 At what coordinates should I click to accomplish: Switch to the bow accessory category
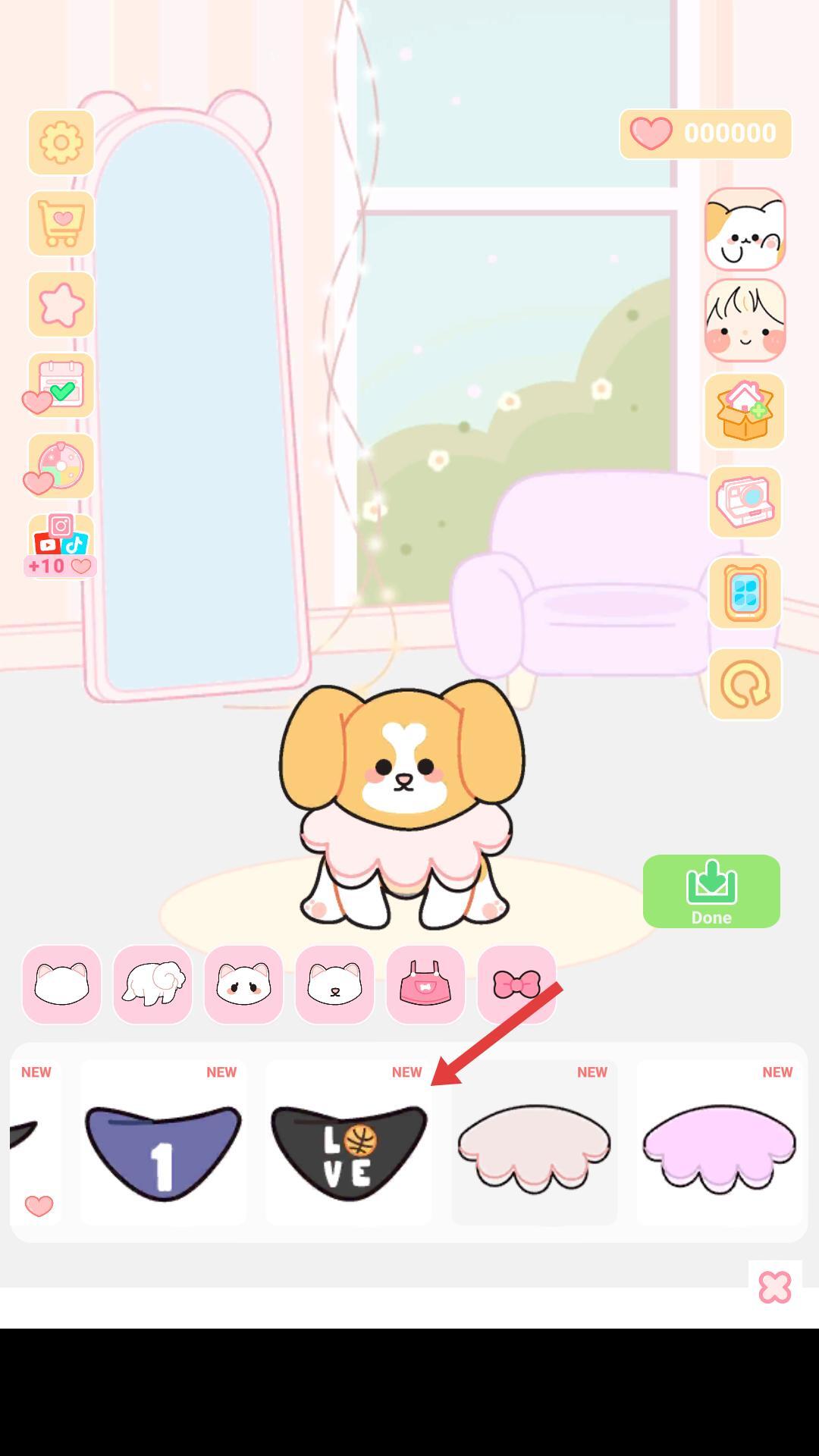click(516, 984)
